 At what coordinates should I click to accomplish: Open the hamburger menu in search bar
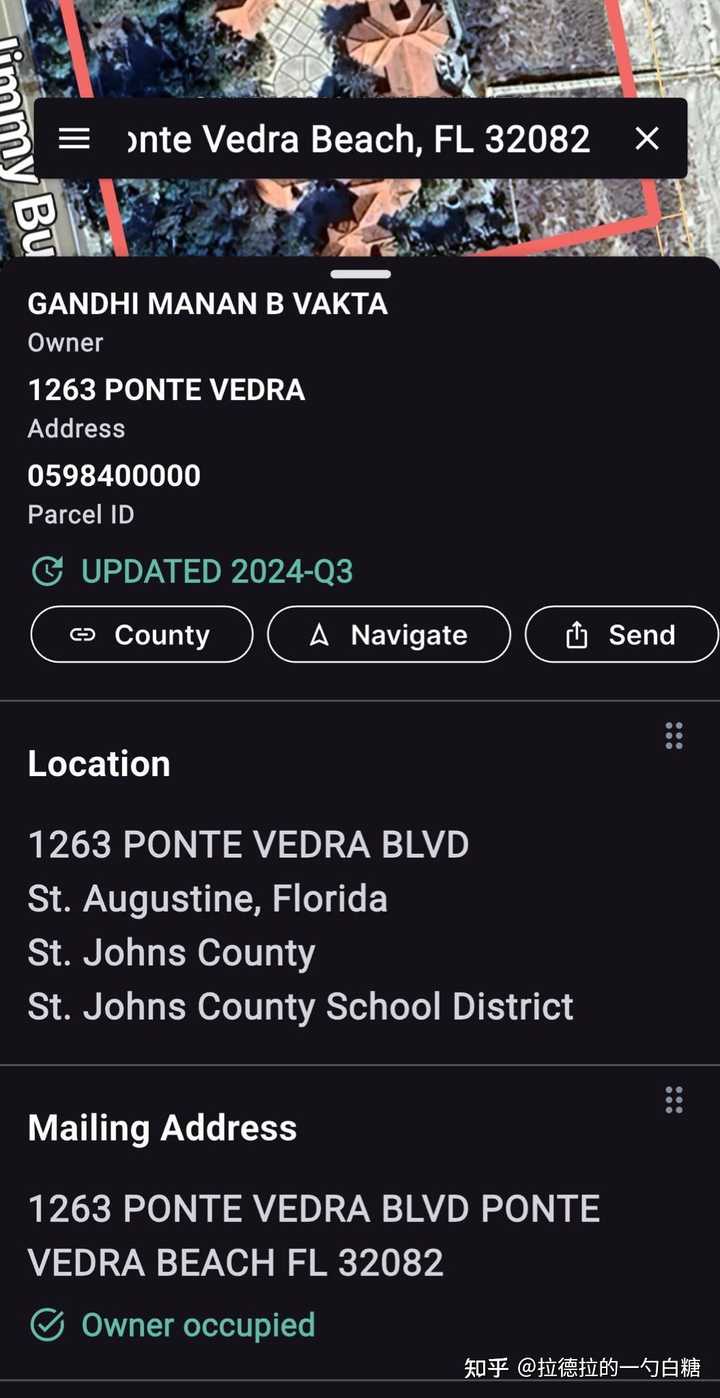(74, 139)
